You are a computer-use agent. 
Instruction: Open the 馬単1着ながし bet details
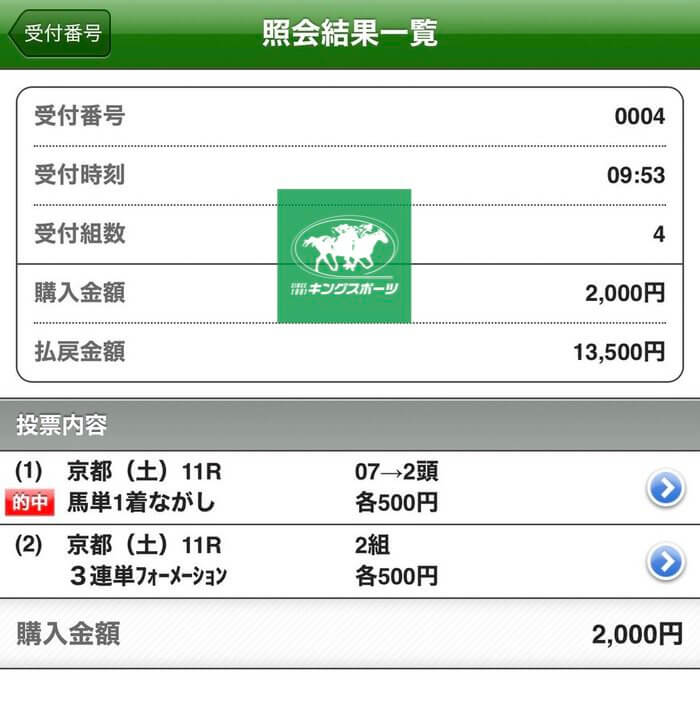point(665,488)
